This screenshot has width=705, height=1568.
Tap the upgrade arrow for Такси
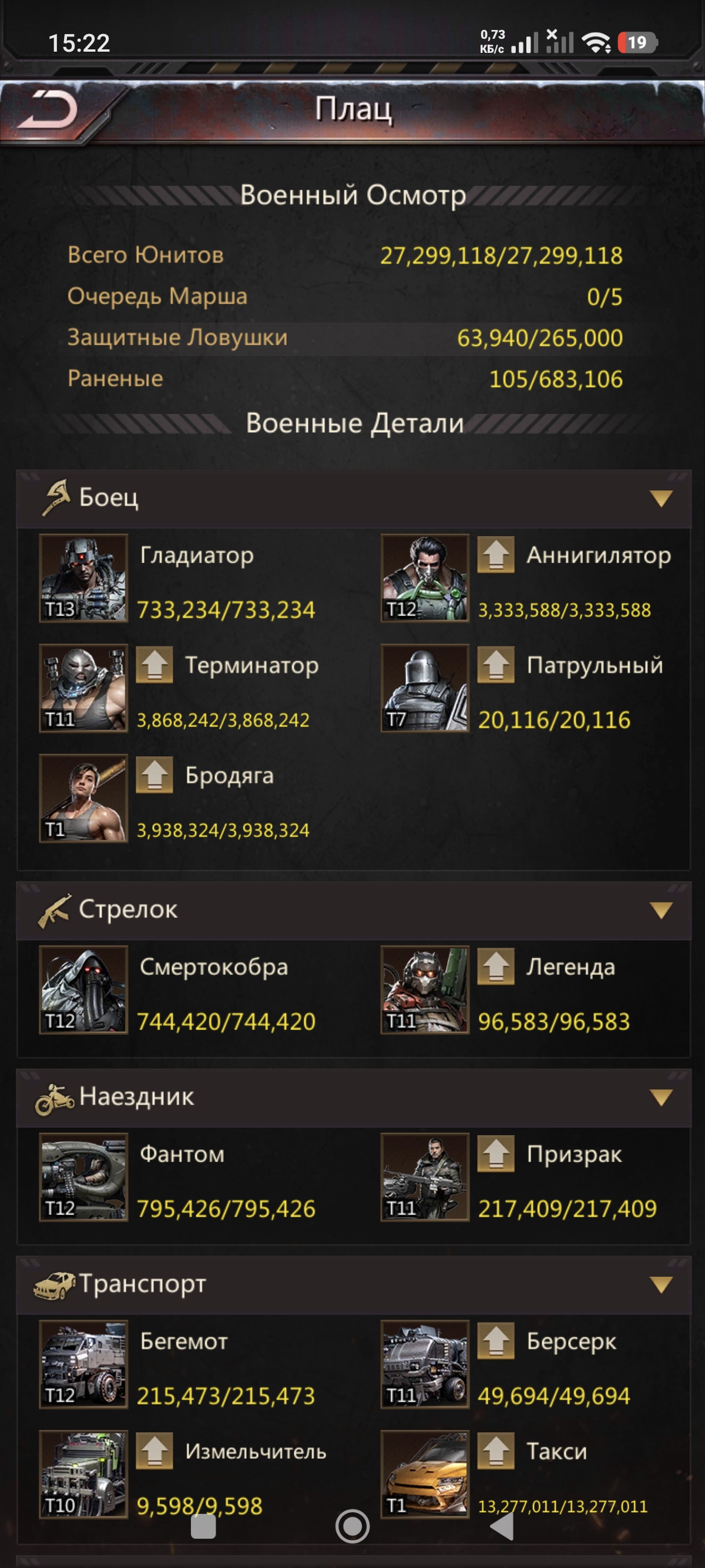click(x=496, y=1451)
